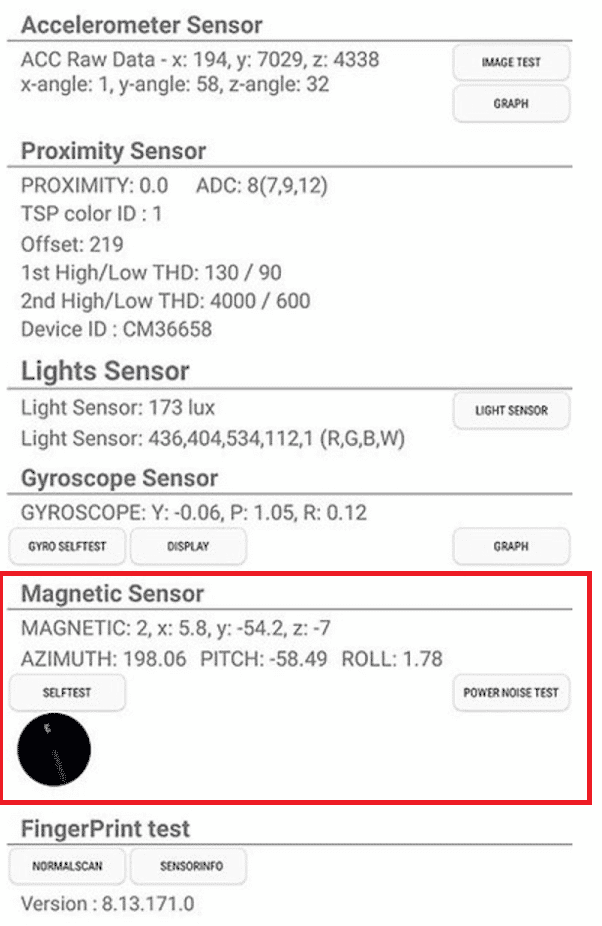Tap the gyroscope DISPLAY button
The image size is (602, 926).
(188, 547)
